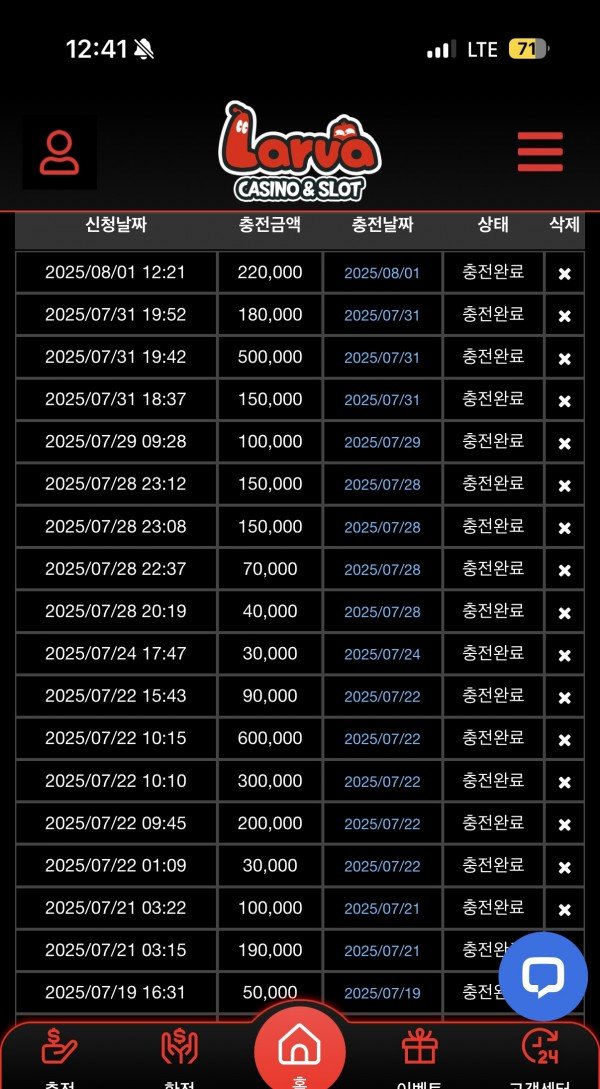Go to the 충전 deposit tab
This screenshot has height=1089, width=600.
point(59,1055)
